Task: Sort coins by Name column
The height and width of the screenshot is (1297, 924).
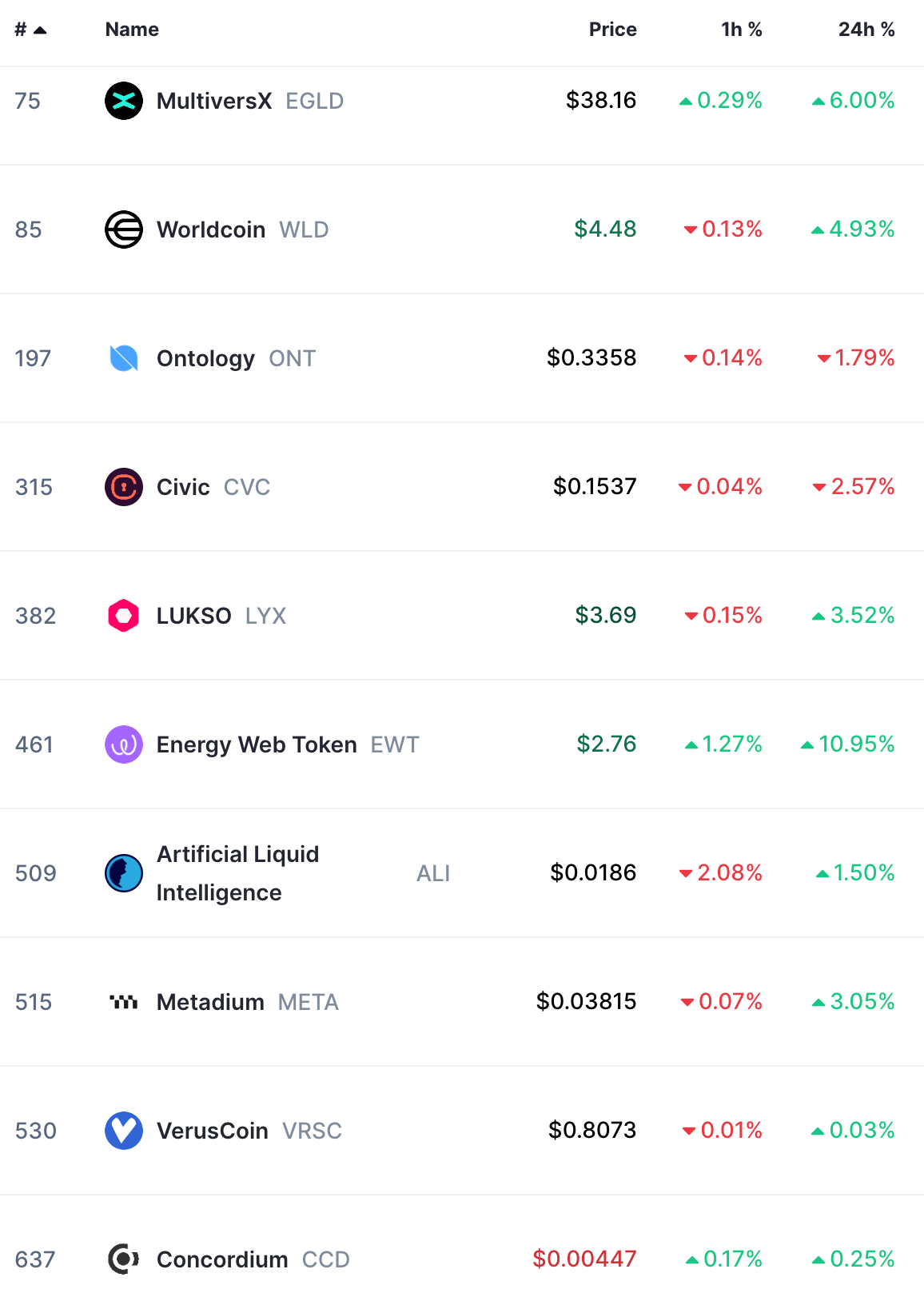Action: coord(132,30)
